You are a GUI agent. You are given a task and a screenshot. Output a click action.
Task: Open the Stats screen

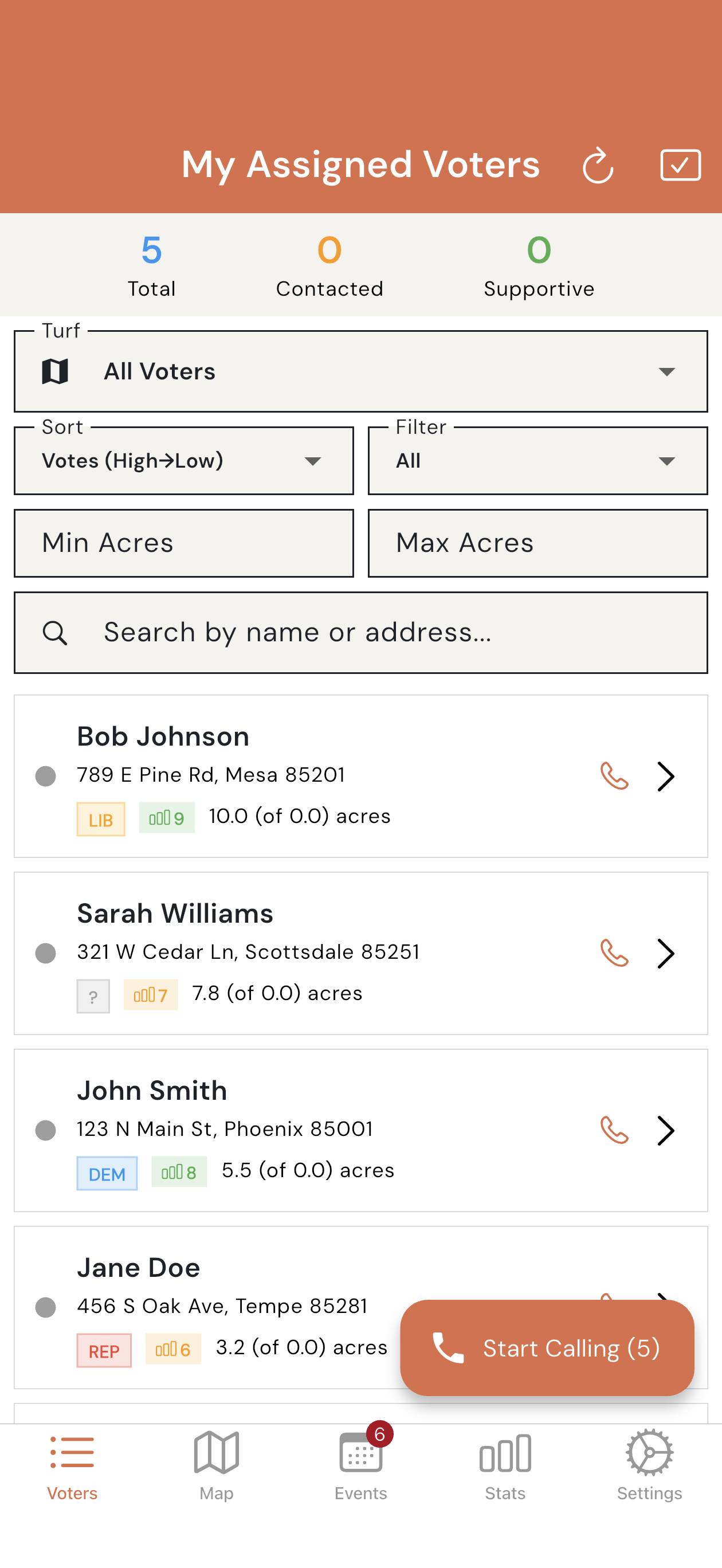click(505, 1467)
